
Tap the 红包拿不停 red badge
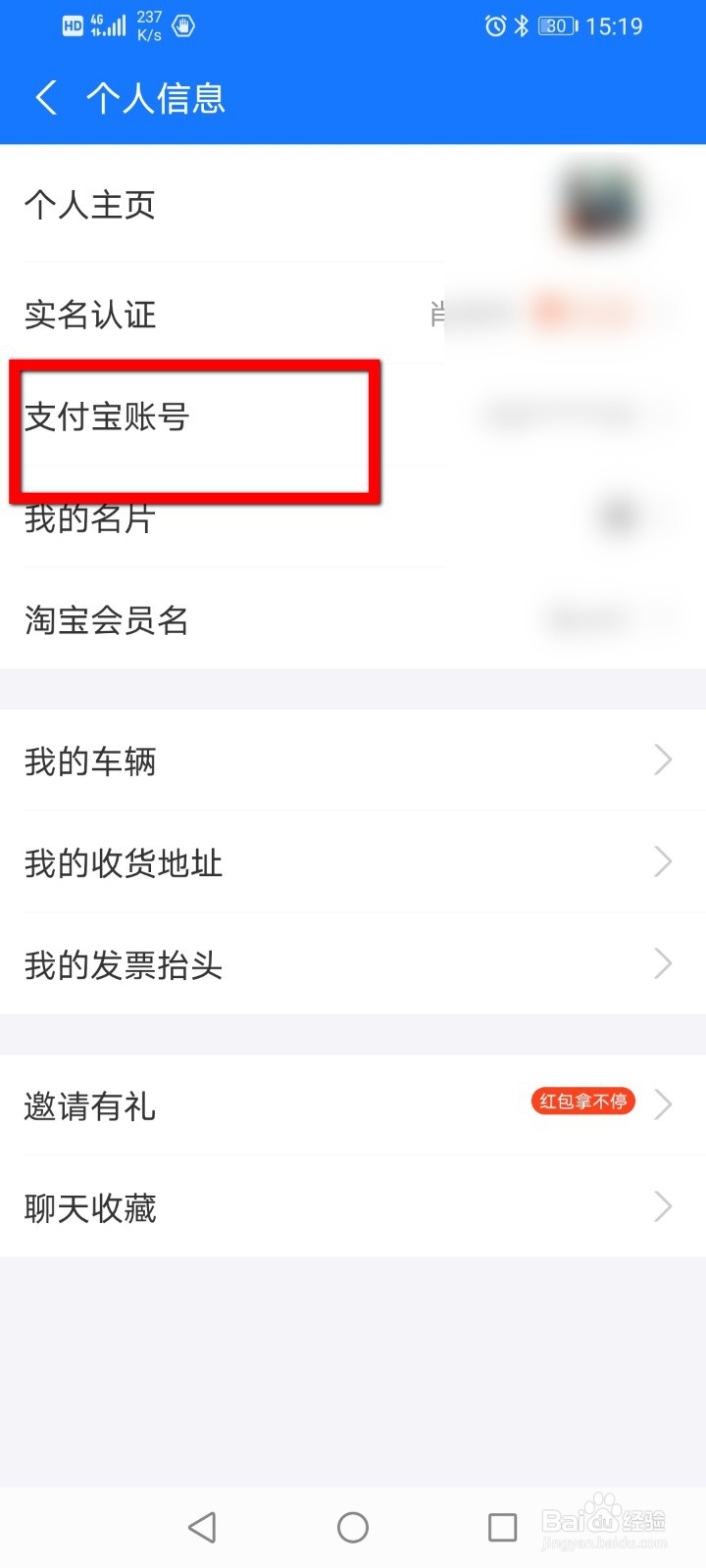tap(582, 1102)
